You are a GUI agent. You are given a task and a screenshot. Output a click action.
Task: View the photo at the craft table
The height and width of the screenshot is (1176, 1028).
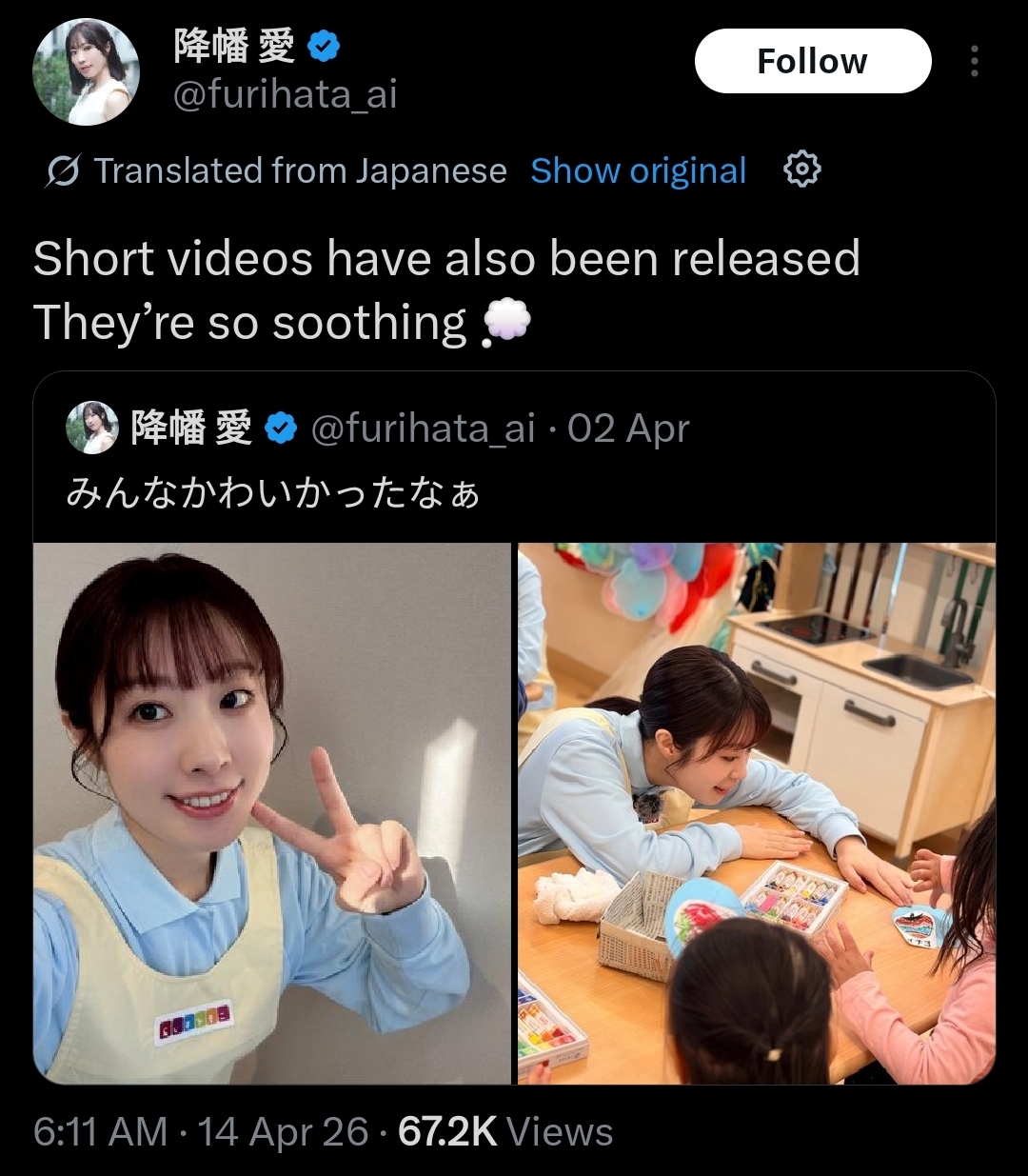click(757, 812)
